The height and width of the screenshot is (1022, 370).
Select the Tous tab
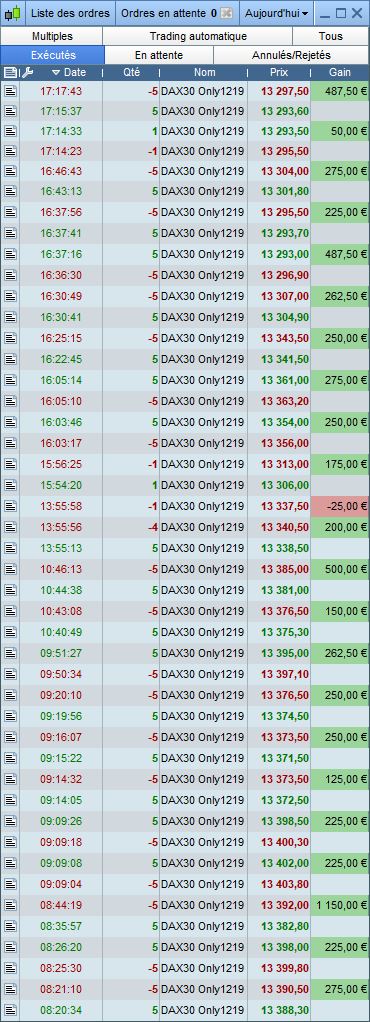tap(331, 36)
